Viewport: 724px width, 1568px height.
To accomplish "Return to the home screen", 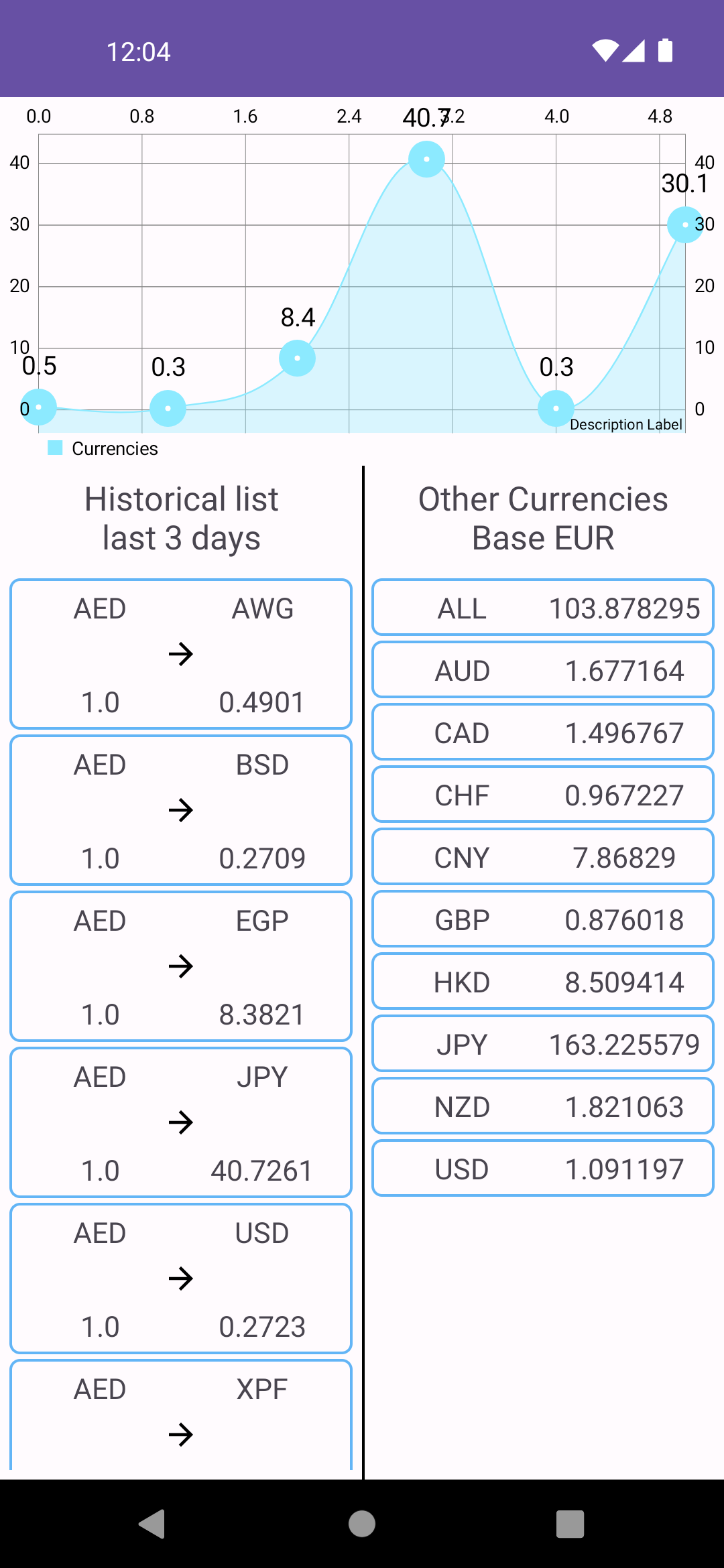I will coord(362,1524).
